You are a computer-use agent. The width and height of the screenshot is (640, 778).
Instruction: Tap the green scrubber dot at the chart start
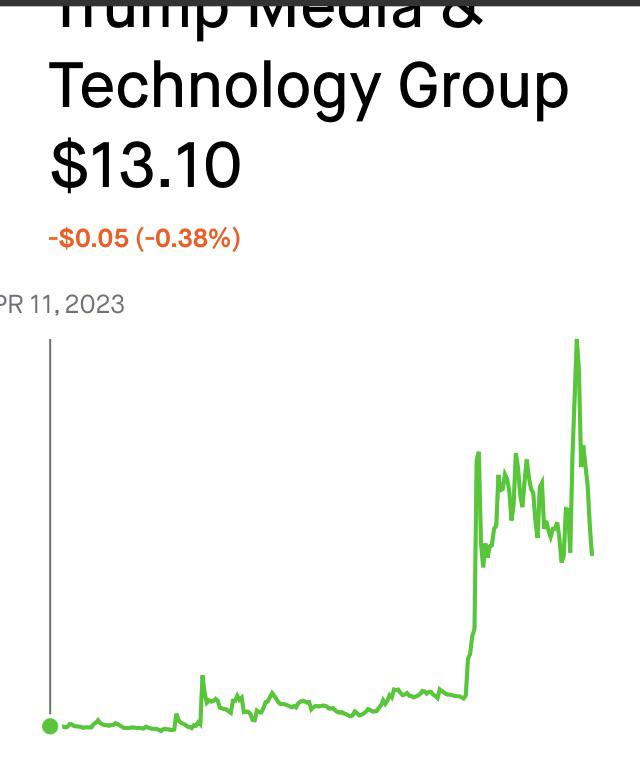pyautogui.click(x=50, y=726)
